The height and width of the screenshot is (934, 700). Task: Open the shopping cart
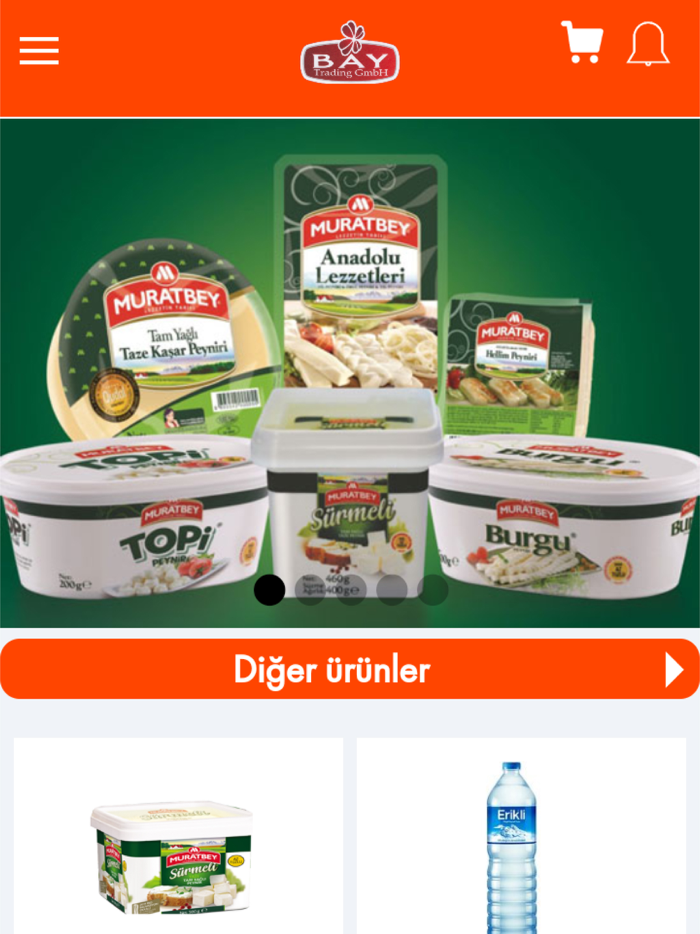point(582,43)
